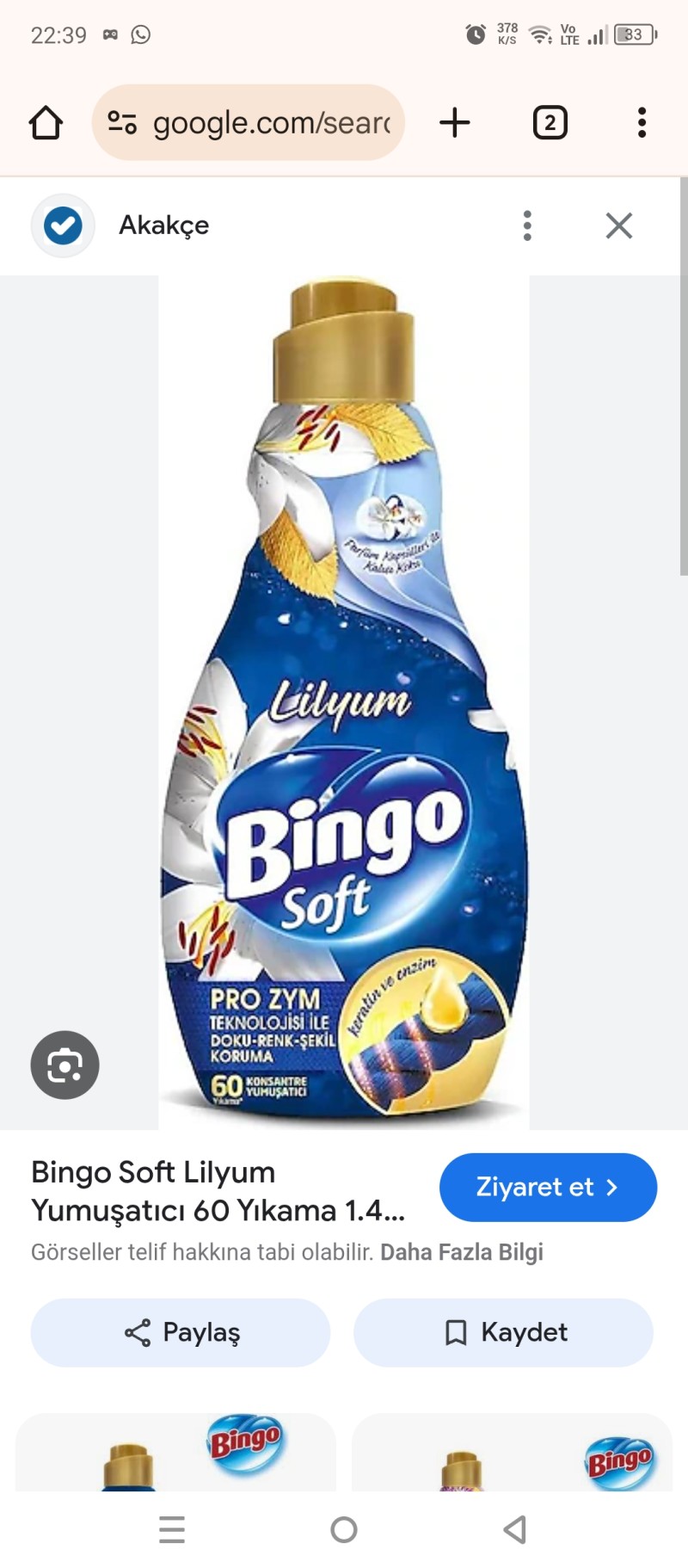Open recent apps from the navigation bar
688x1568 pixels.
172,1529
